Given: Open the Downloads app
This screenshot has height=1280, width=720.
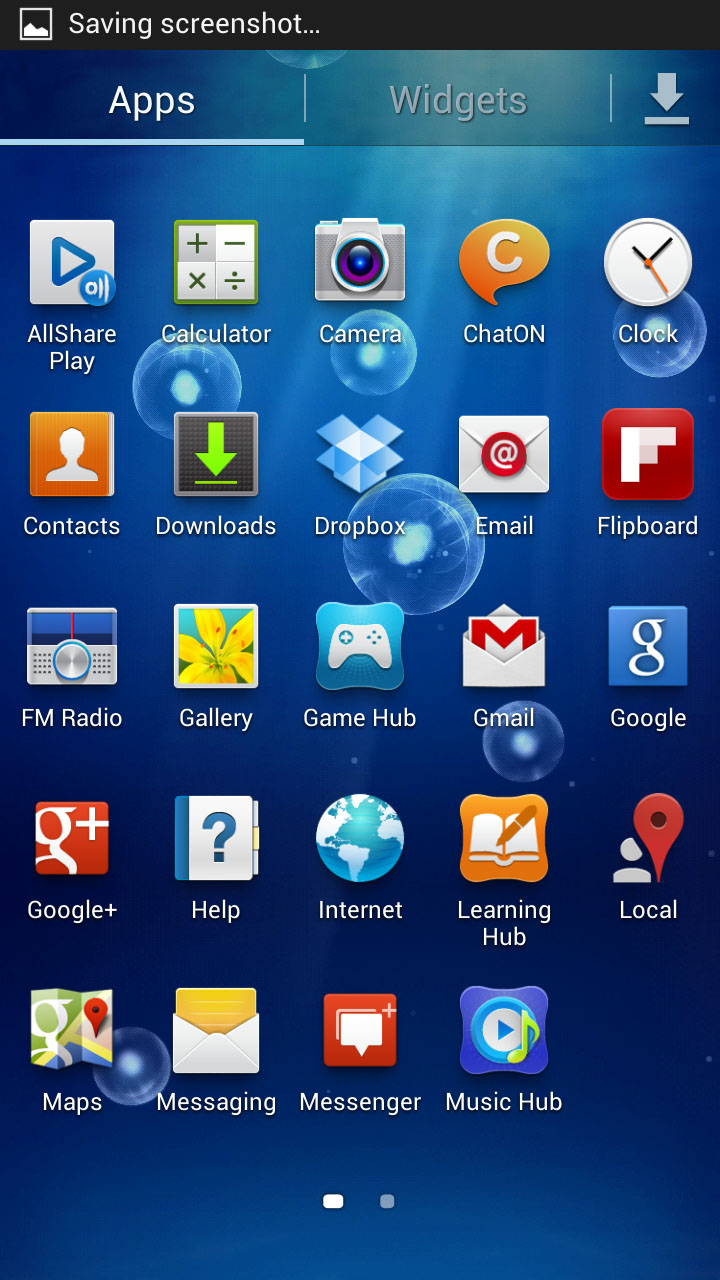Looking at the screenshot, I should point(216,455).
